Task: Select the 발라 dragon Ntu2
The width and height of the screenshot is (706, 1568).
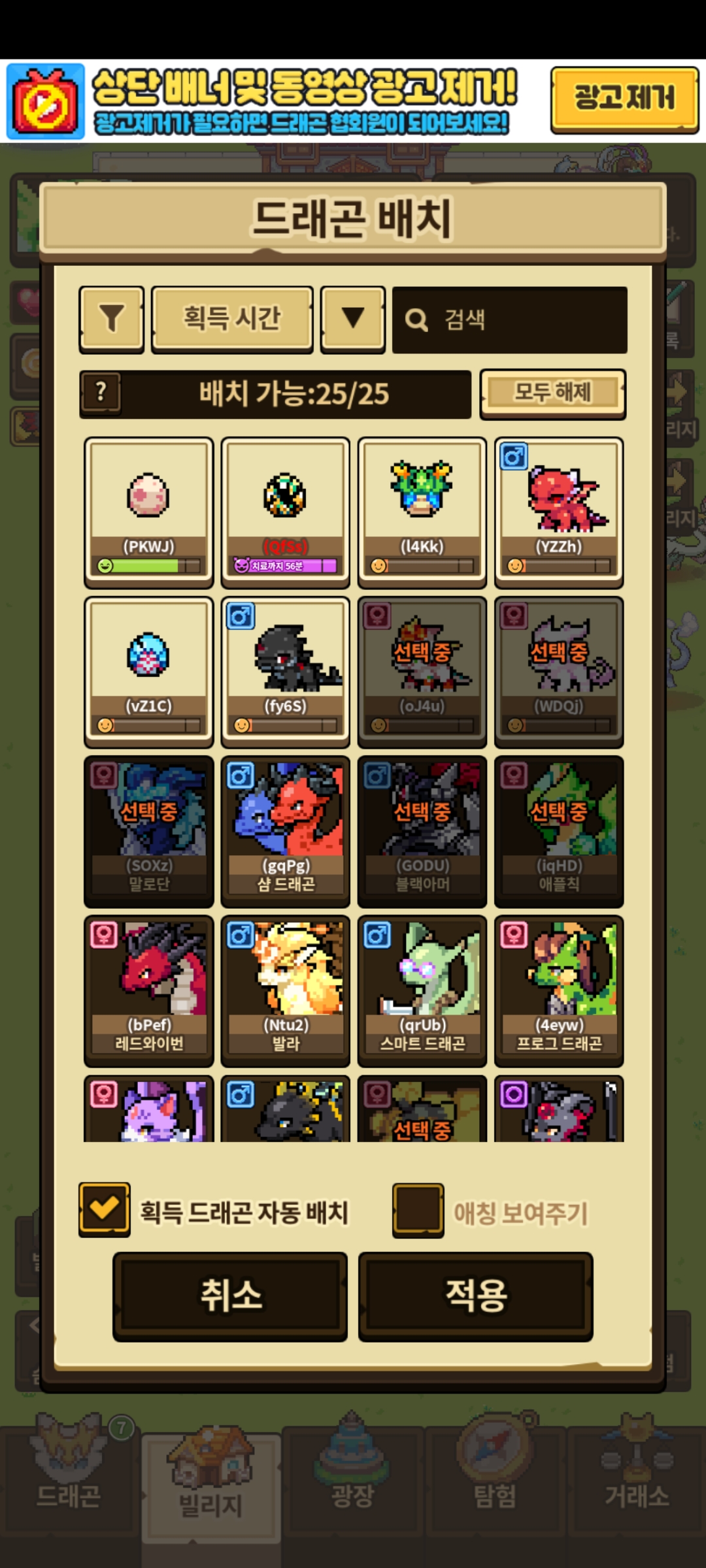Action: (x=286, y=990)
